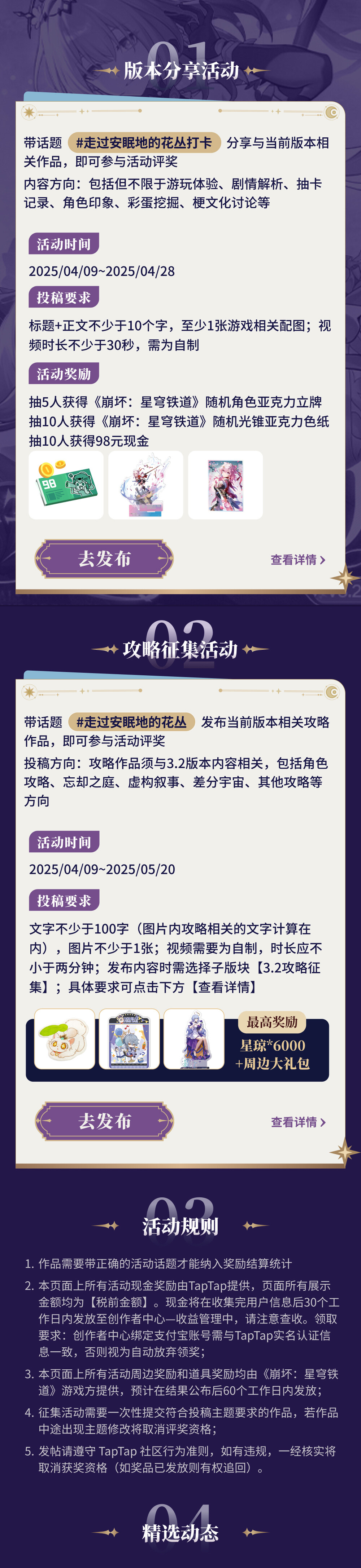Tap 去发布 in the 攻略征集活动 section

point(104,1121)
